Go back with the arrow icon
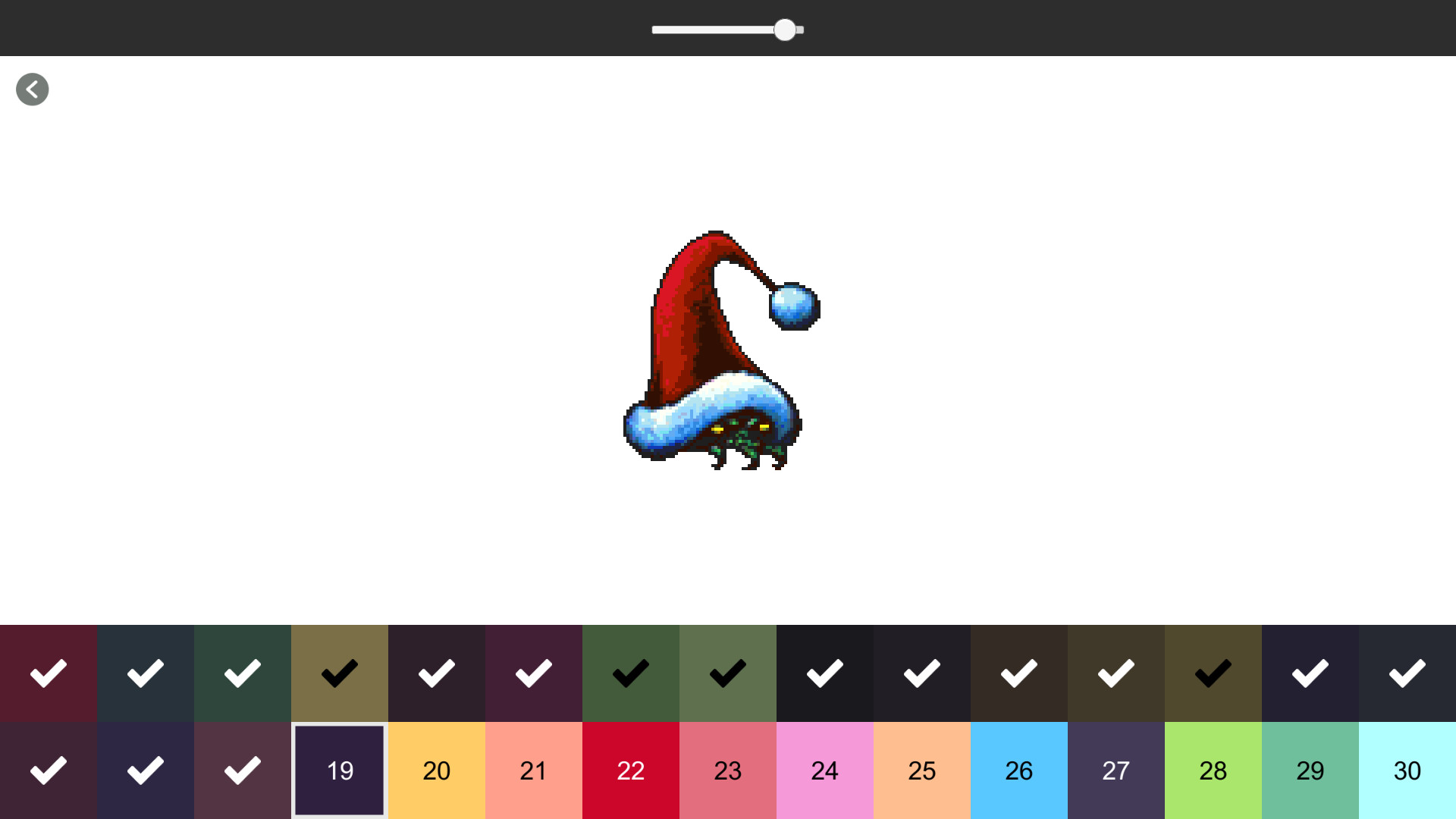This screenshot has width=1456, height=819. (x=33, y=89)
